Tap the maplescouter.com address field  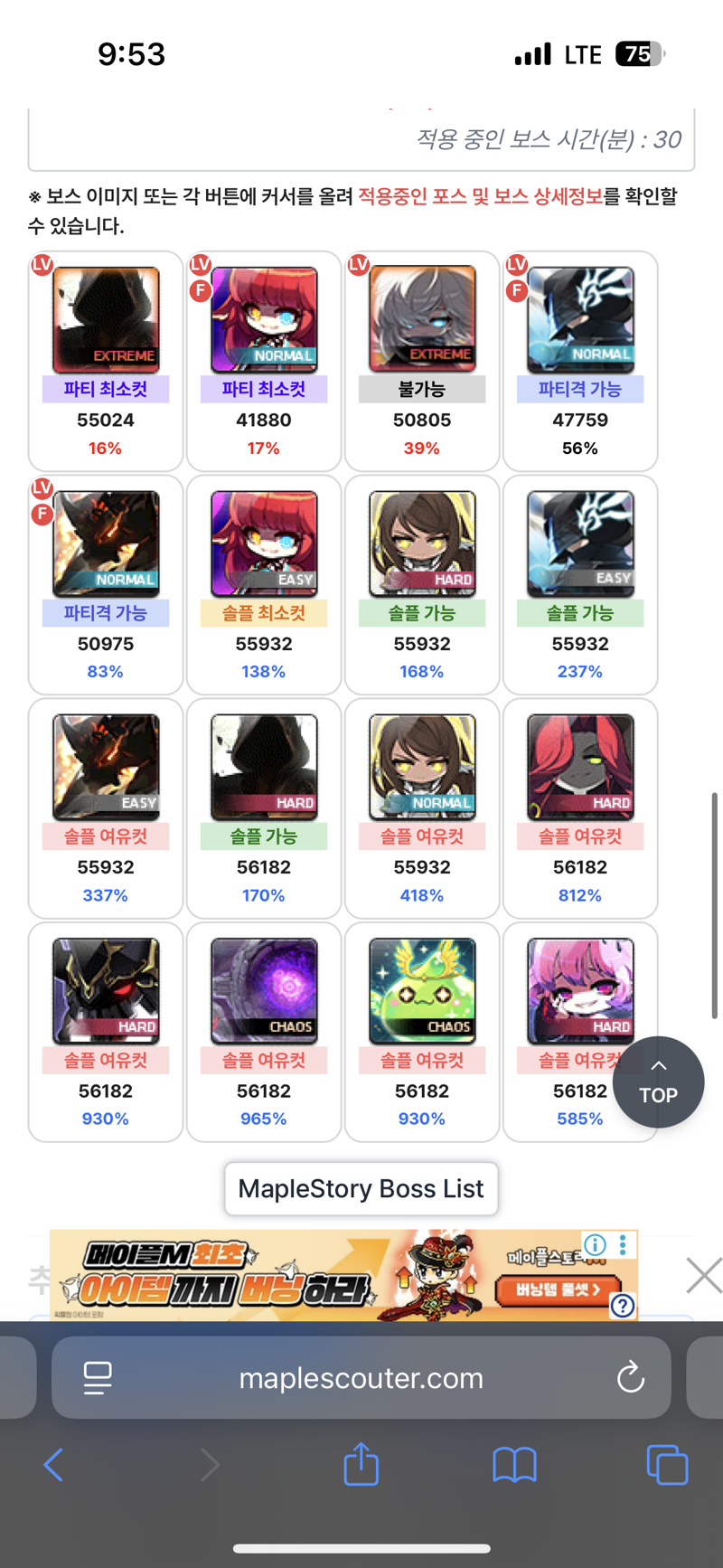(x=361, y=1377)
